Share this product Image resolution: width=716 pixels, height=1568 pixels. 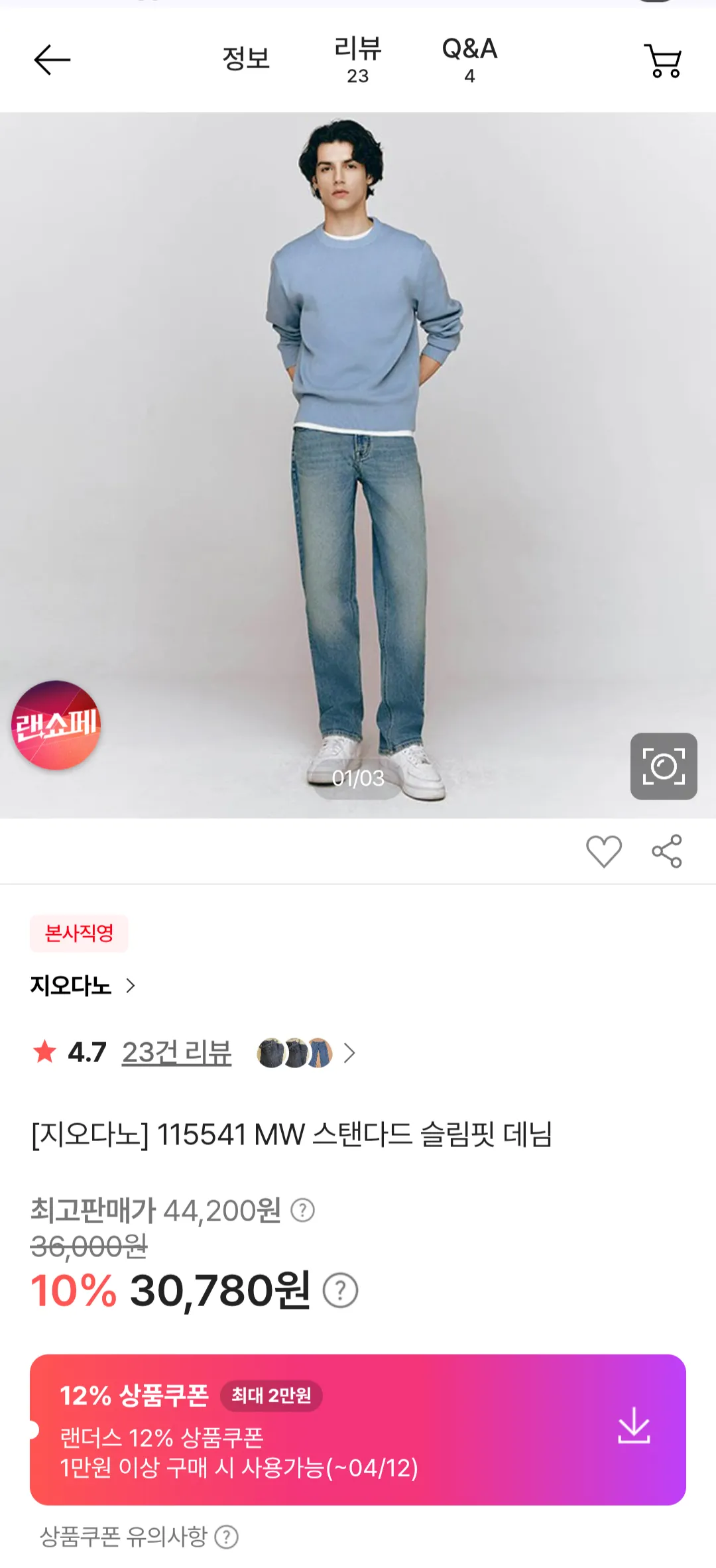(x=667, y=851)
